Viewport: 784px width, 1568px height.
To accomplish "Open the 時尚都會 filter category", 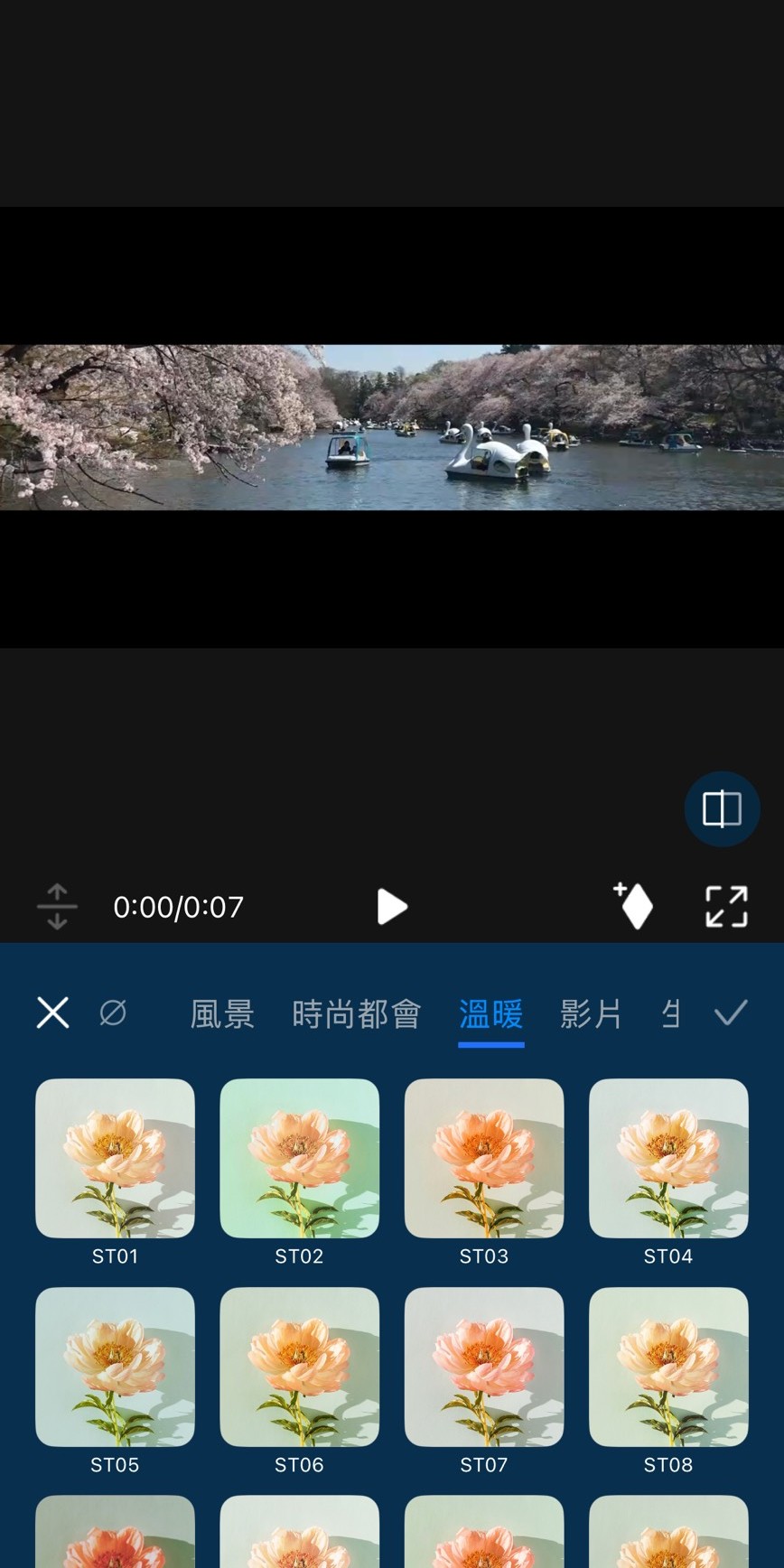I will pos(356,1014).
